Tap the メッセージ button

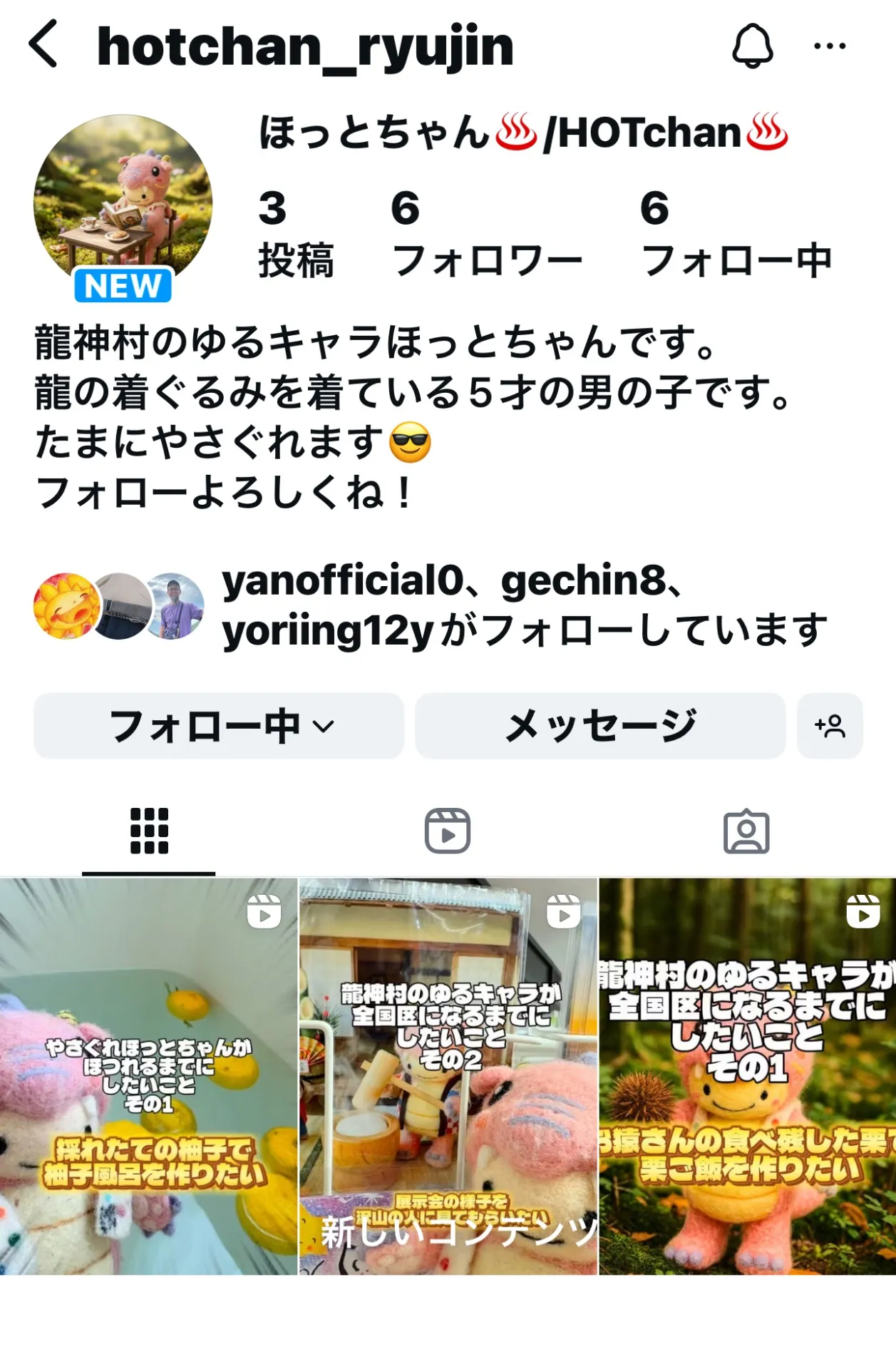[x=600, y=726]
